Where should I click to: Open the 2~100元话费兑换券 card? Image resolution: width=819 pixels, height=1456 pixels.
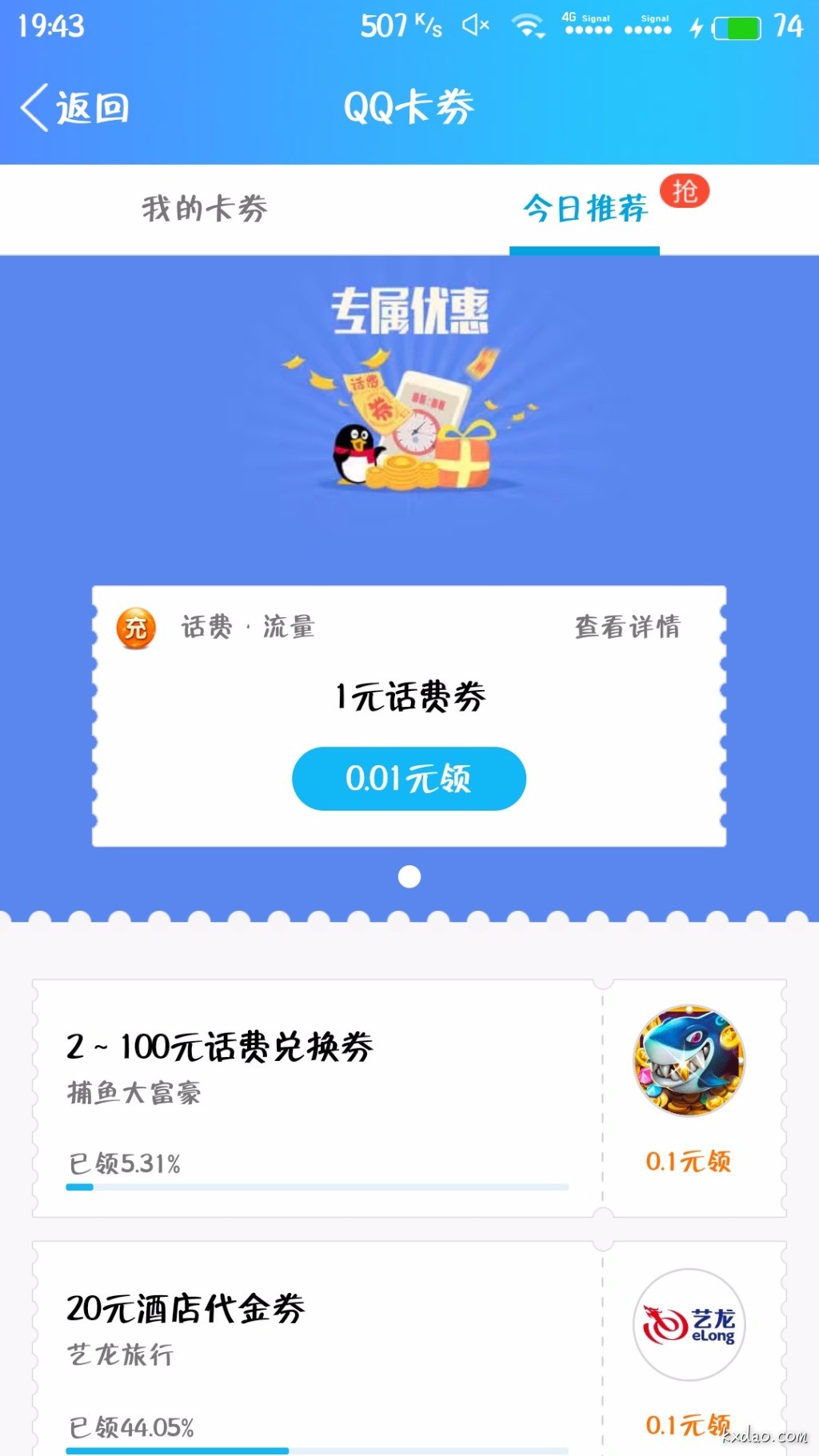(x=219, y=1047)
